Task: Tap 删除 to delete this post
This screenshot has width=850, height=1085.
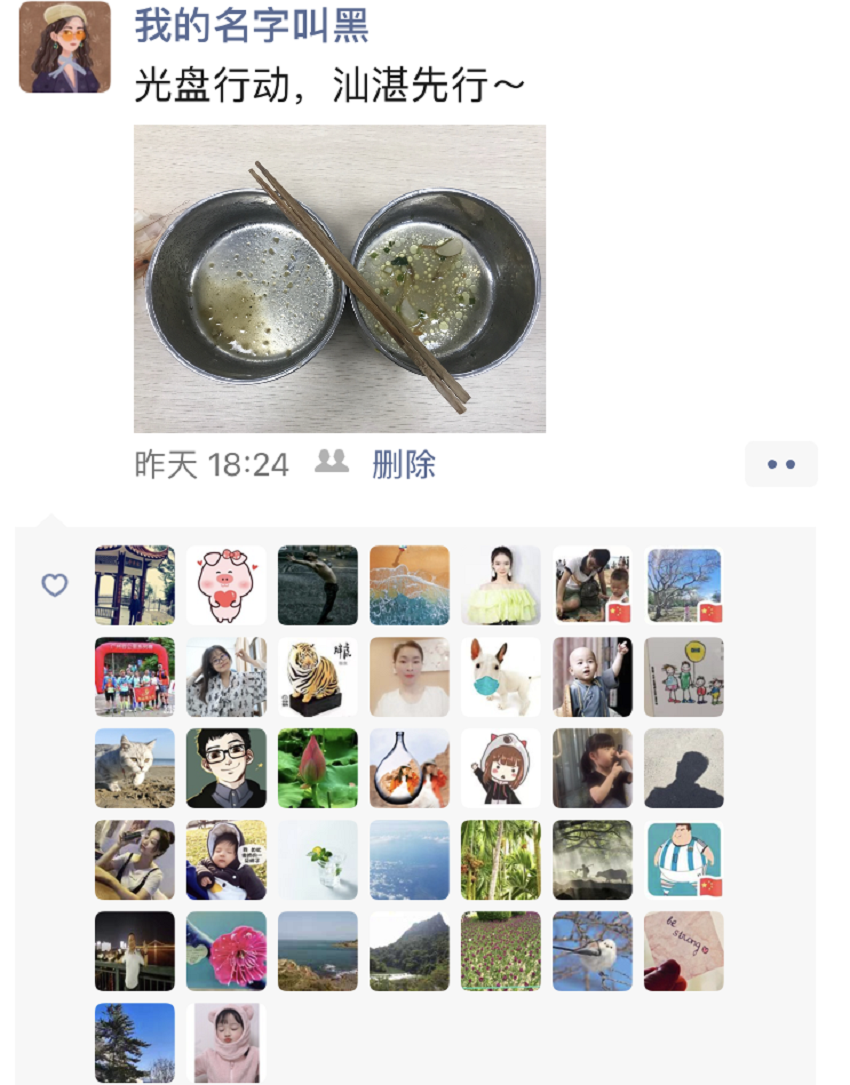Action: (x=404, y=465)
